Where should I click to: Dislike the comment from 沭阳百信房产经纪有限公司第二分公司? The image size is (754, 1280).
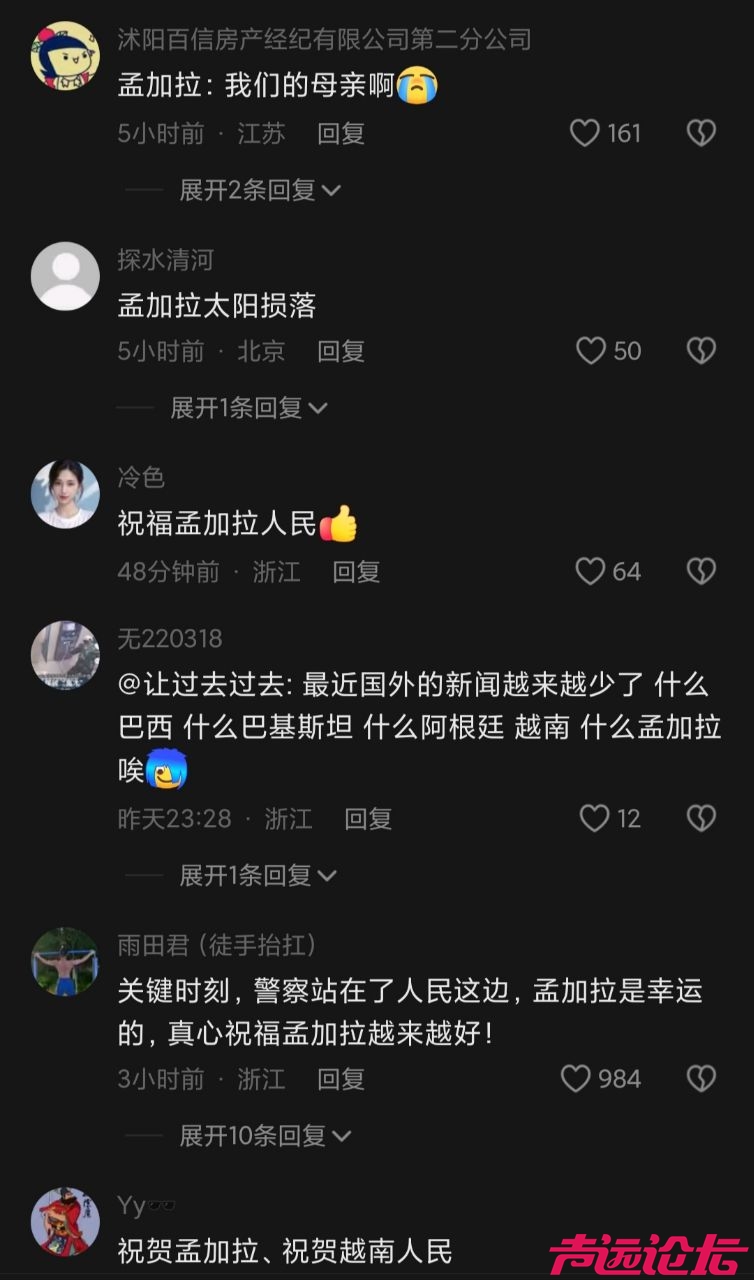[701, 133]
